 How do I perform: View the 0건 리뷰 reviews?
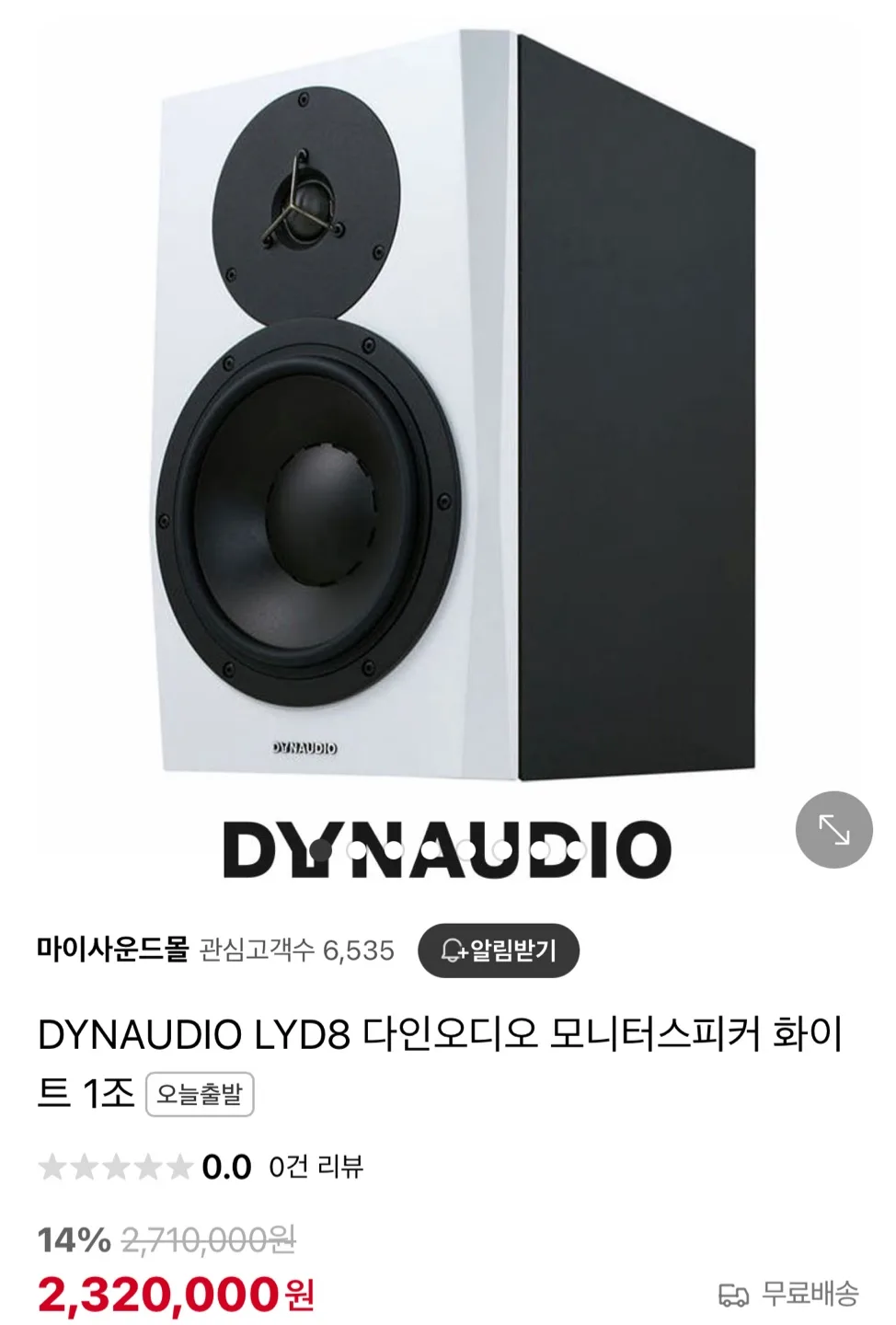(x=316, y=1167)
